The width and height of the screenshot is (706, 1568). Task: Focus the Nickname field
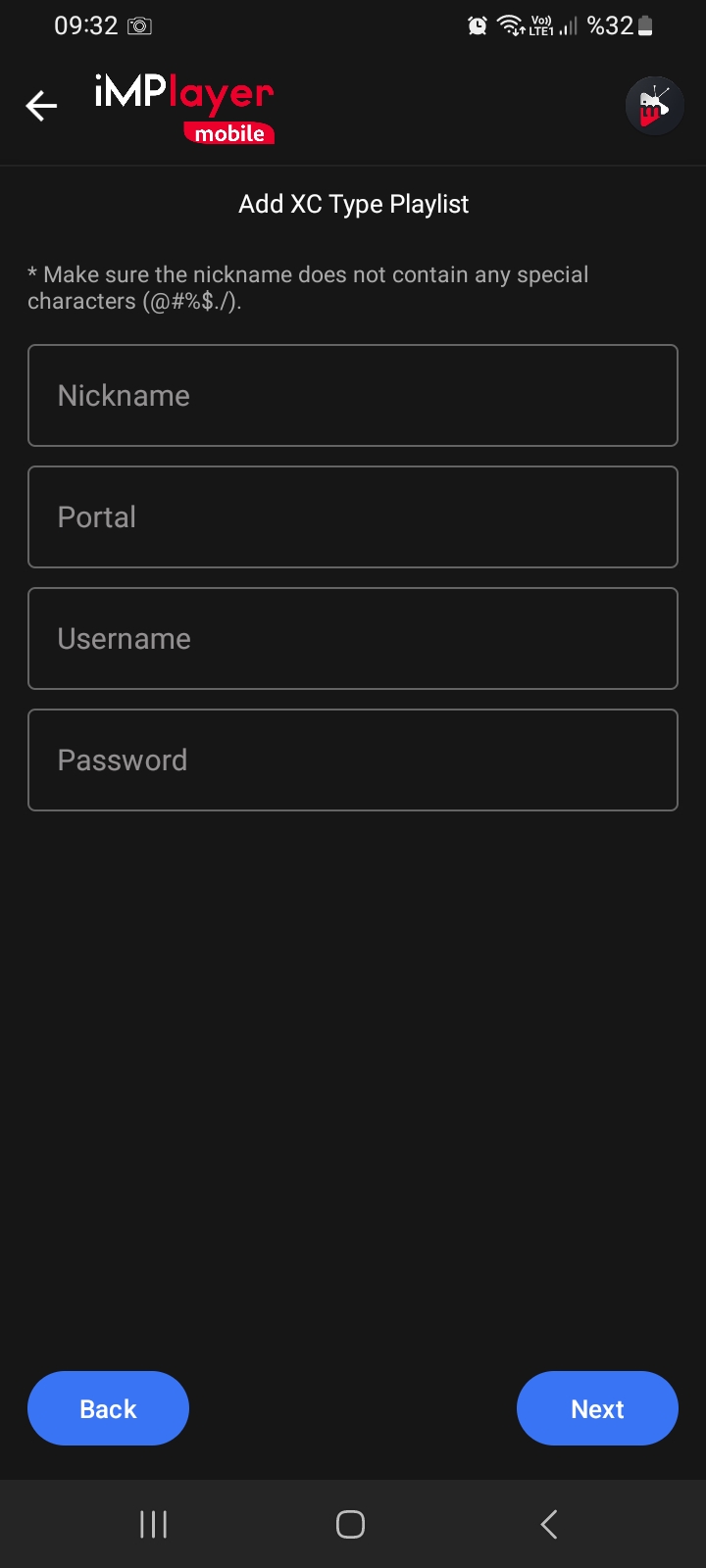pos(353,396)
